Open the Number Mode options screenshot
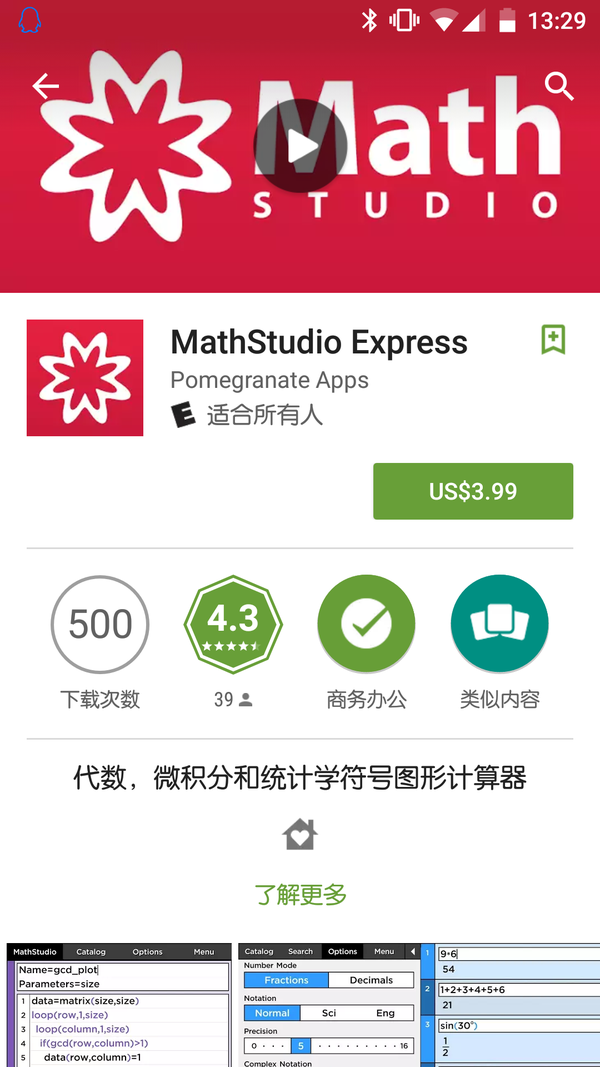 point(328,1005)
